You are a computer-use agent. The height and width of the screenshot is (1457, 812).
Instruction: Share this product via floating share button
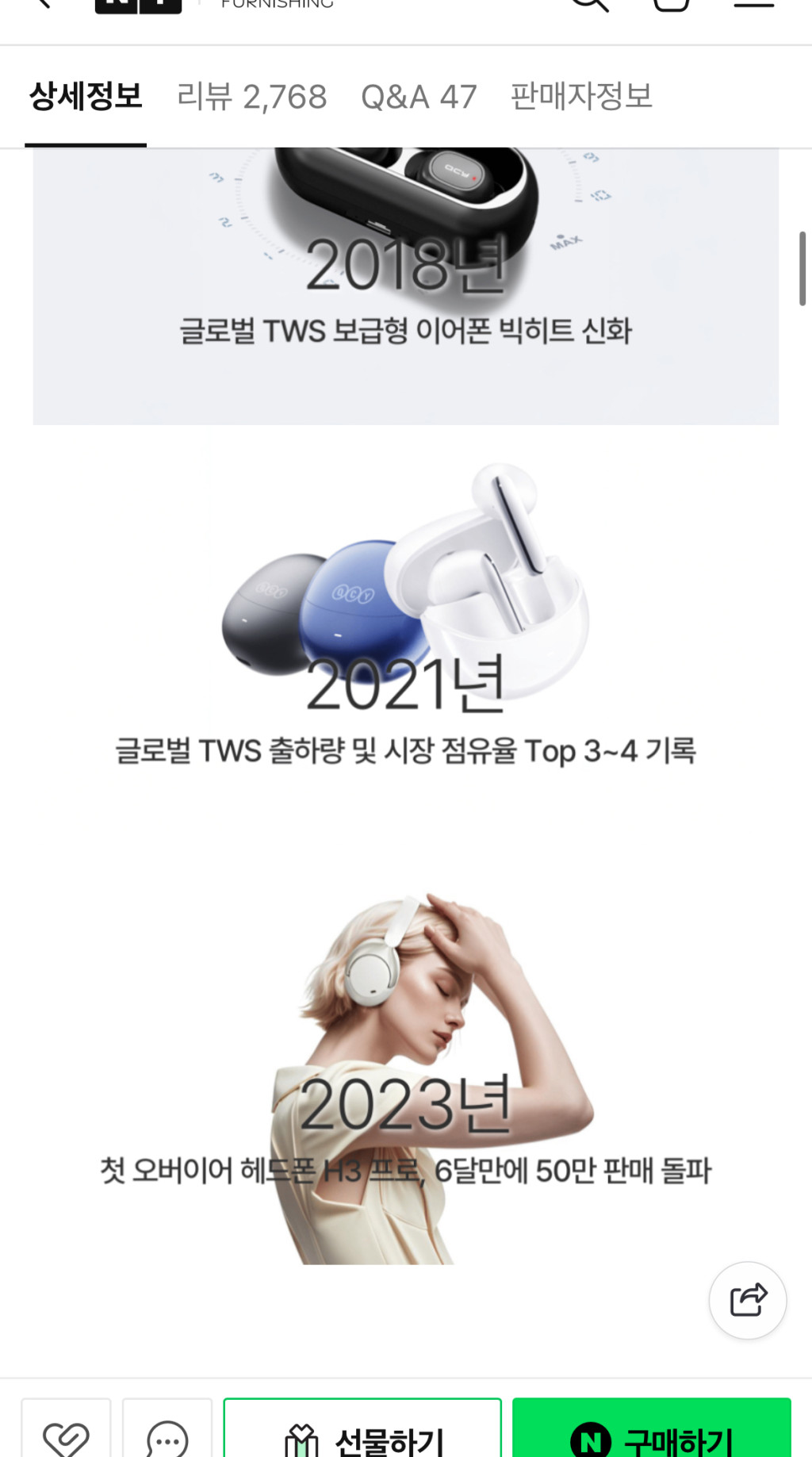tap(748, 1300)
